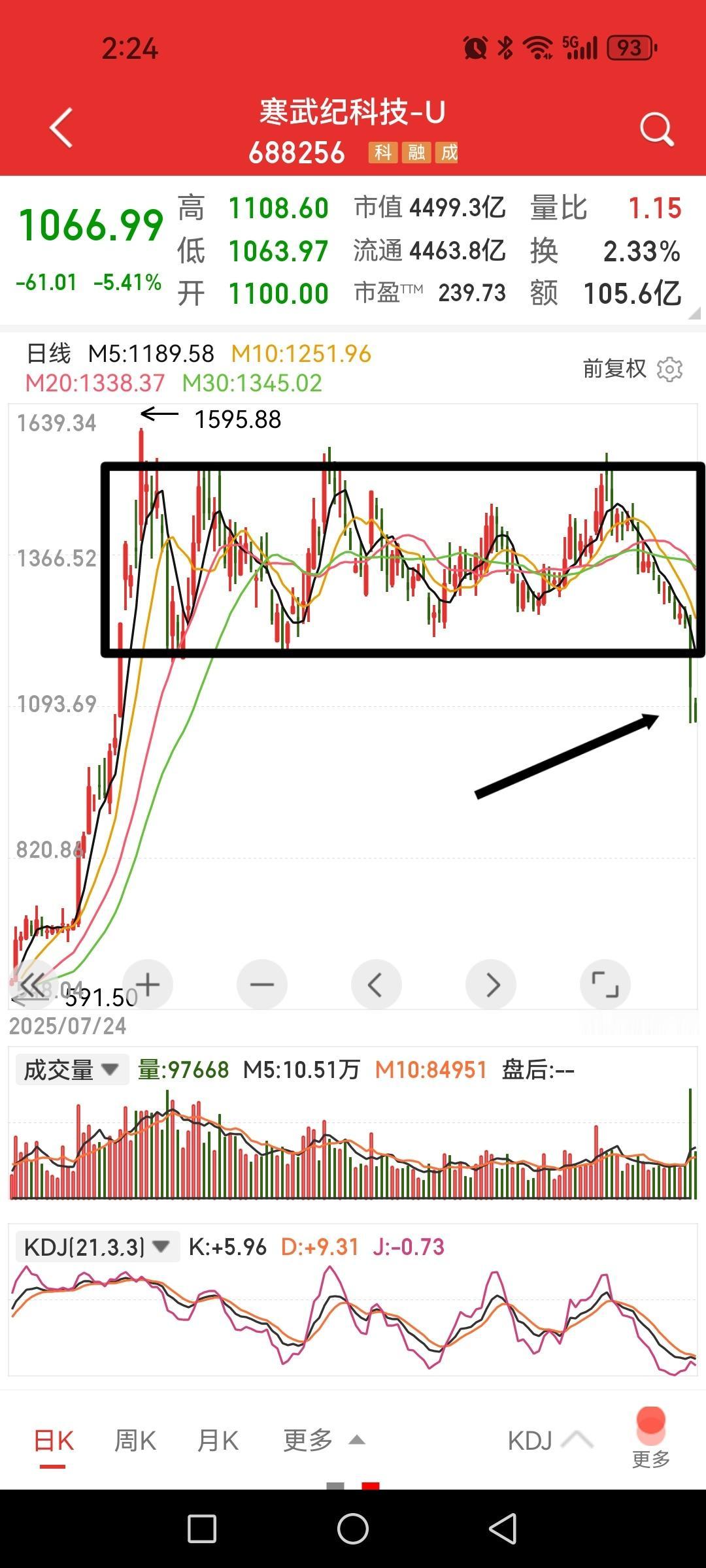Screen dimensions: 706x1568
Task: Pan chart left using the left arrow icon
Action: [376, 985]
